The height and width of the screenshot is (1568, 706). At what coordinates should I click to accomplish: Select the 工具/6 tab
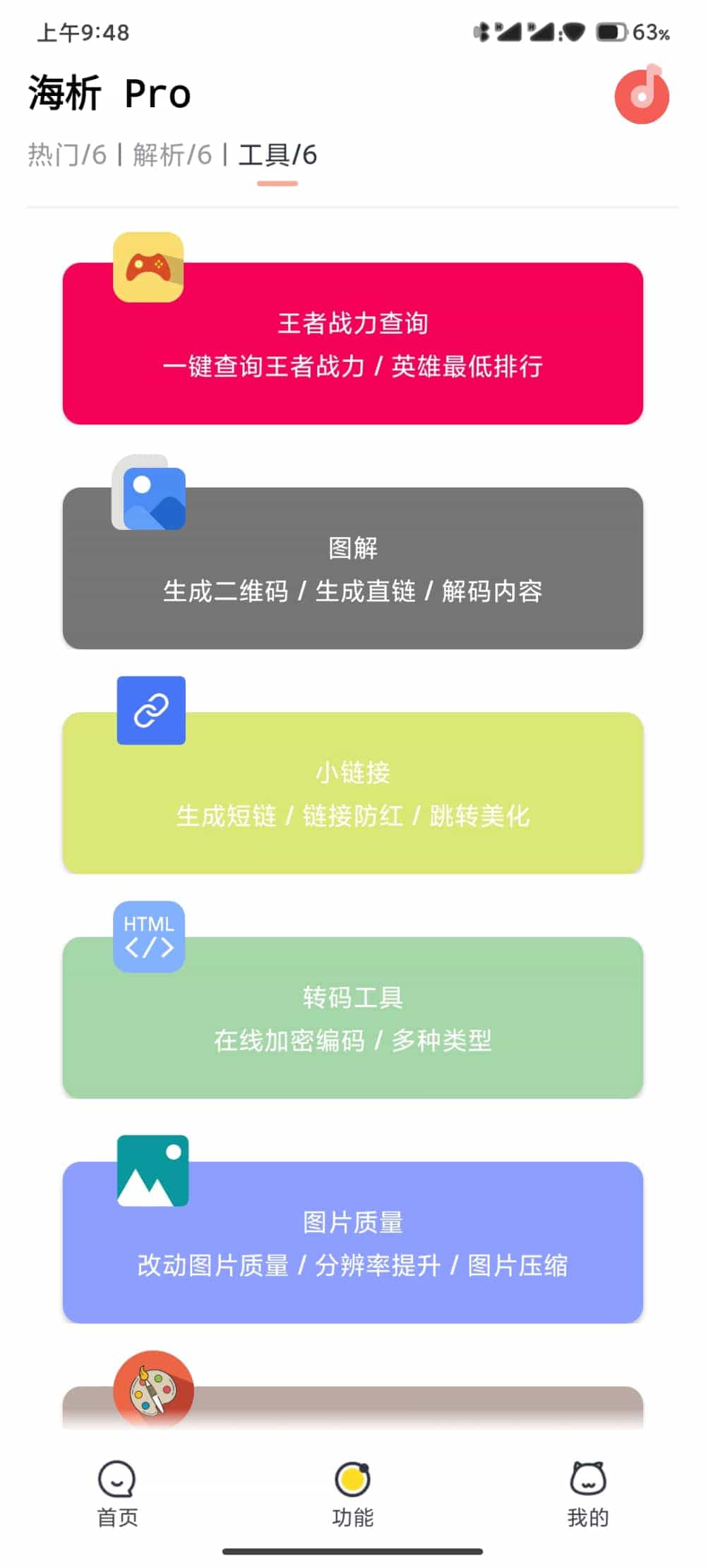(x=277, y=155)
